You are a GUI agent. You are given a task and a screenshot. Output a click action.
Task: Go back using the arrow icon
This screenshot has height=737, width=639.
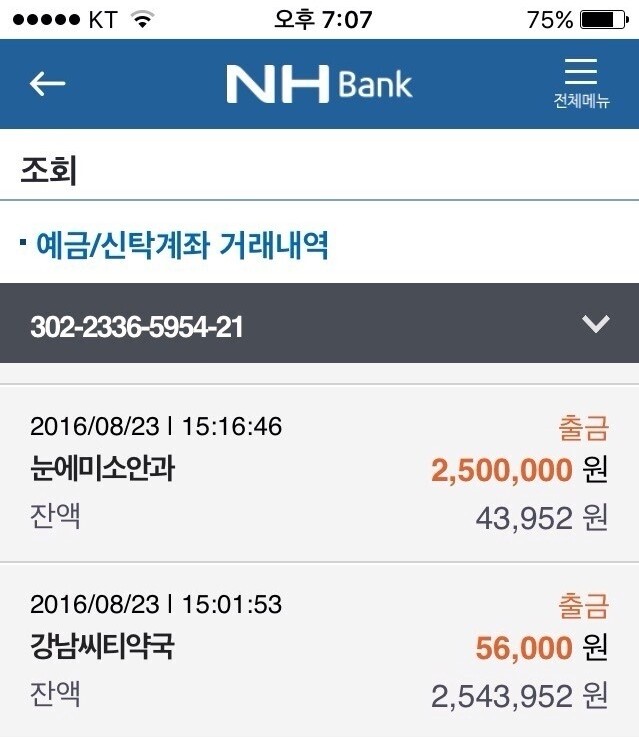(x=47, y=84)
